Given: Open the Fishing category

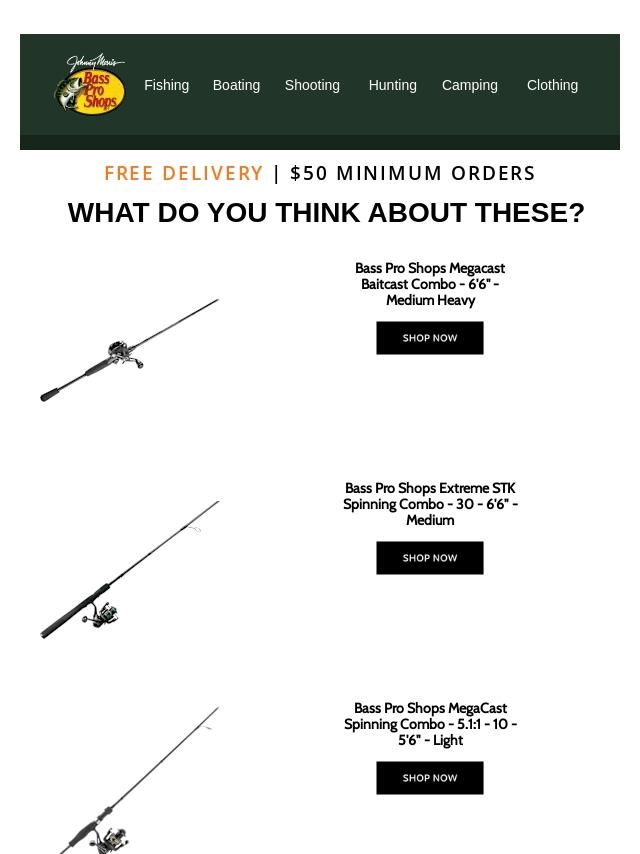Looking at the screenshot, I should pyautogui.click(x=166, y=85).
